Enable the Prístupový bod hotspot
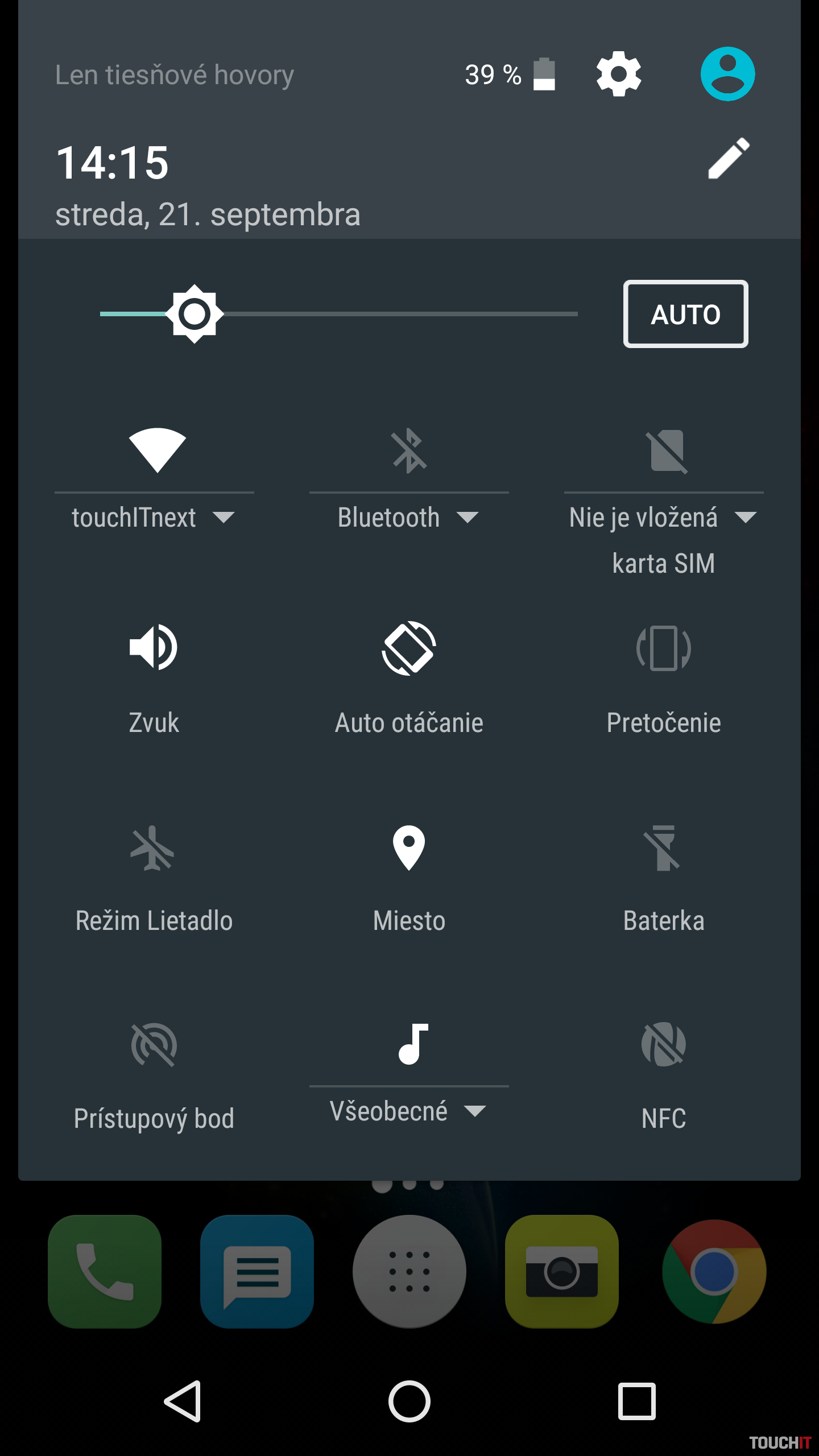Screen dimensions: 819x1456 [154, 1045]
